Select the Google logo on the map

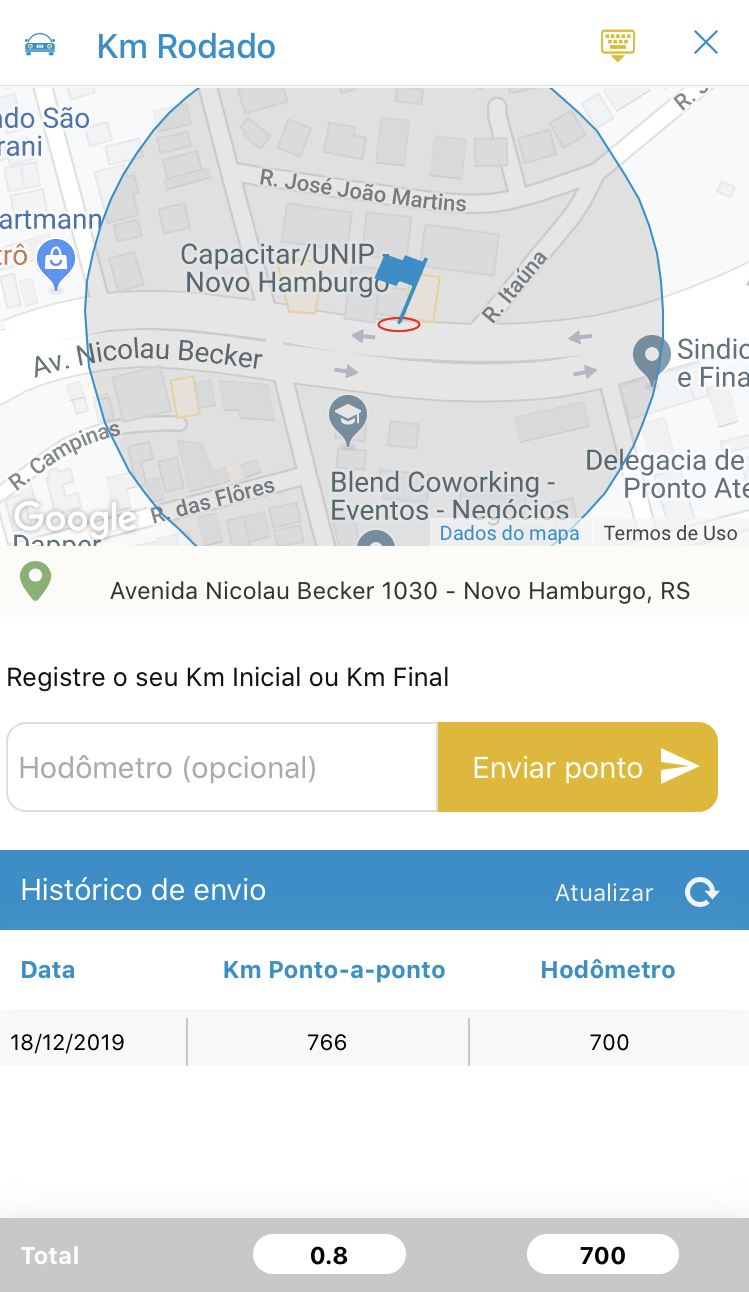74,517
